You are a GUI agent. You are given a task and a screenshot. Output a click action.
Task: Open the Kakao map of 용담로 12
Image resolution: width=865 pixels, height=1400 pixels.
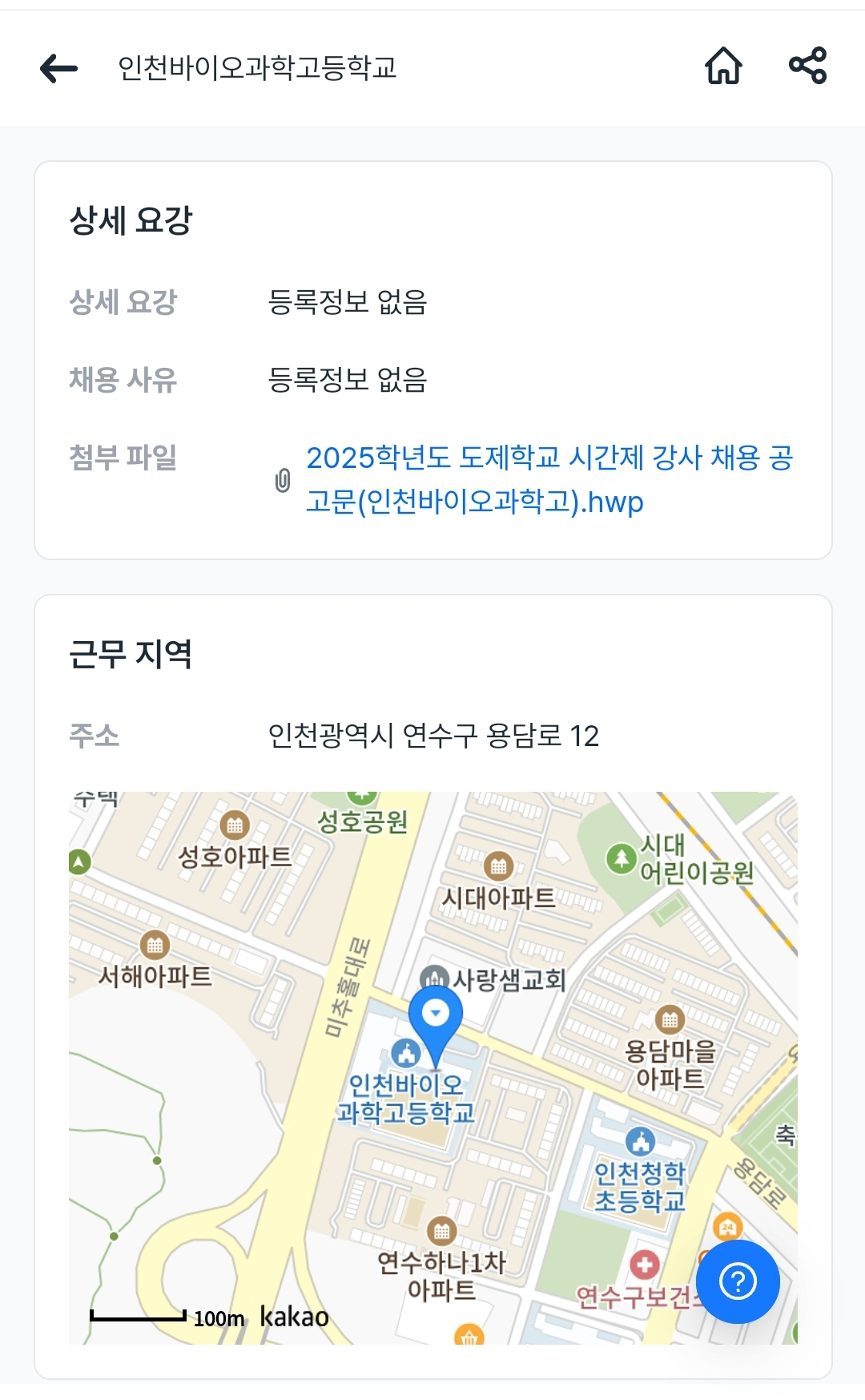point(433,1067)
